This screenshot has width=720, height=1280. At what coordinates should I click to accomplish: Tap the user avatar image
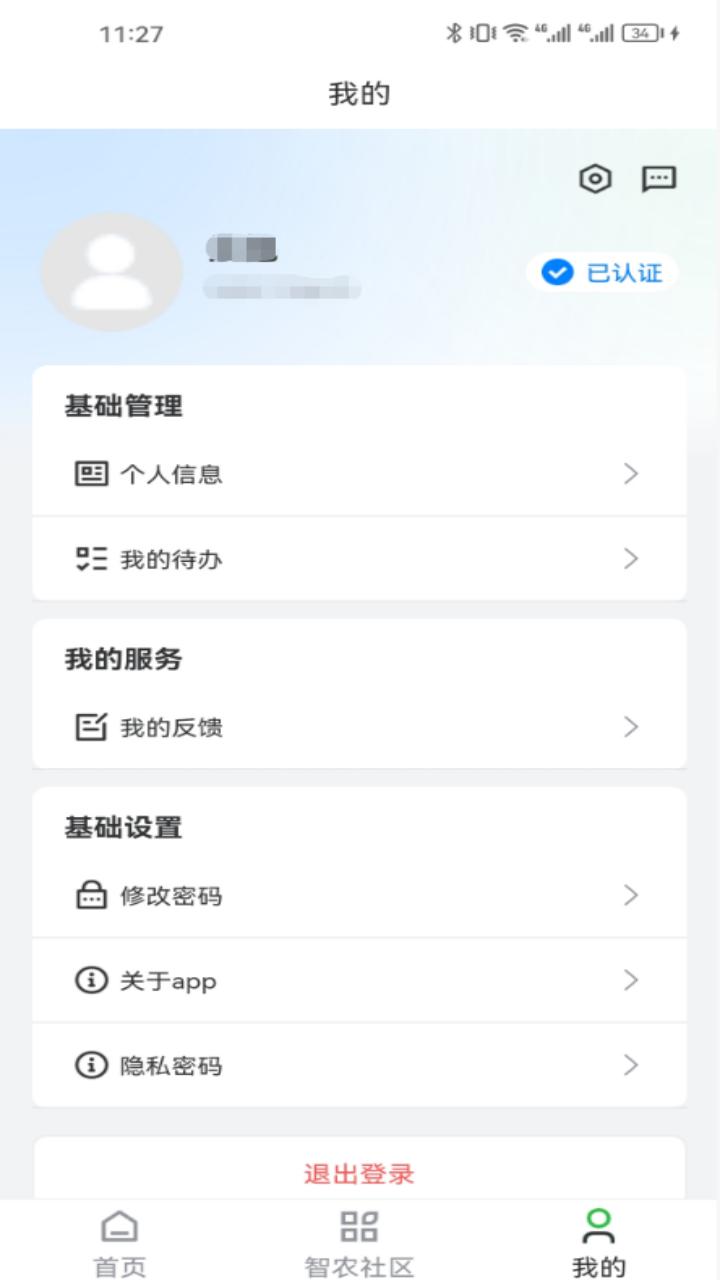113,270
